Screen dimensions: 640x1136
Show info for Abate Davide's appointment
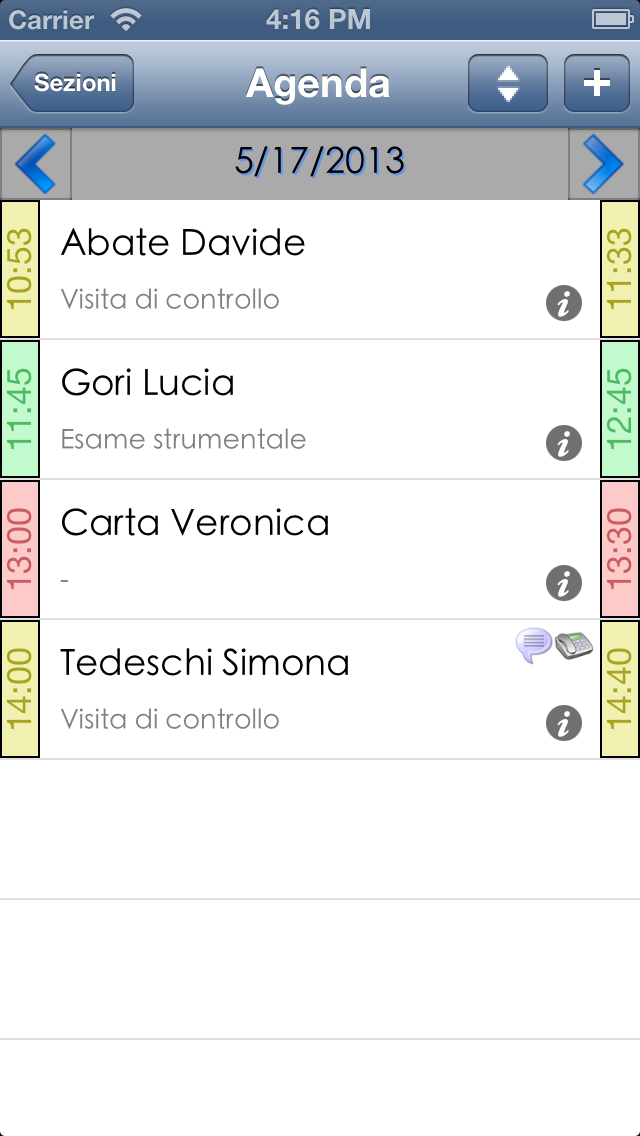pyautogui.click(x=564, y=304)
